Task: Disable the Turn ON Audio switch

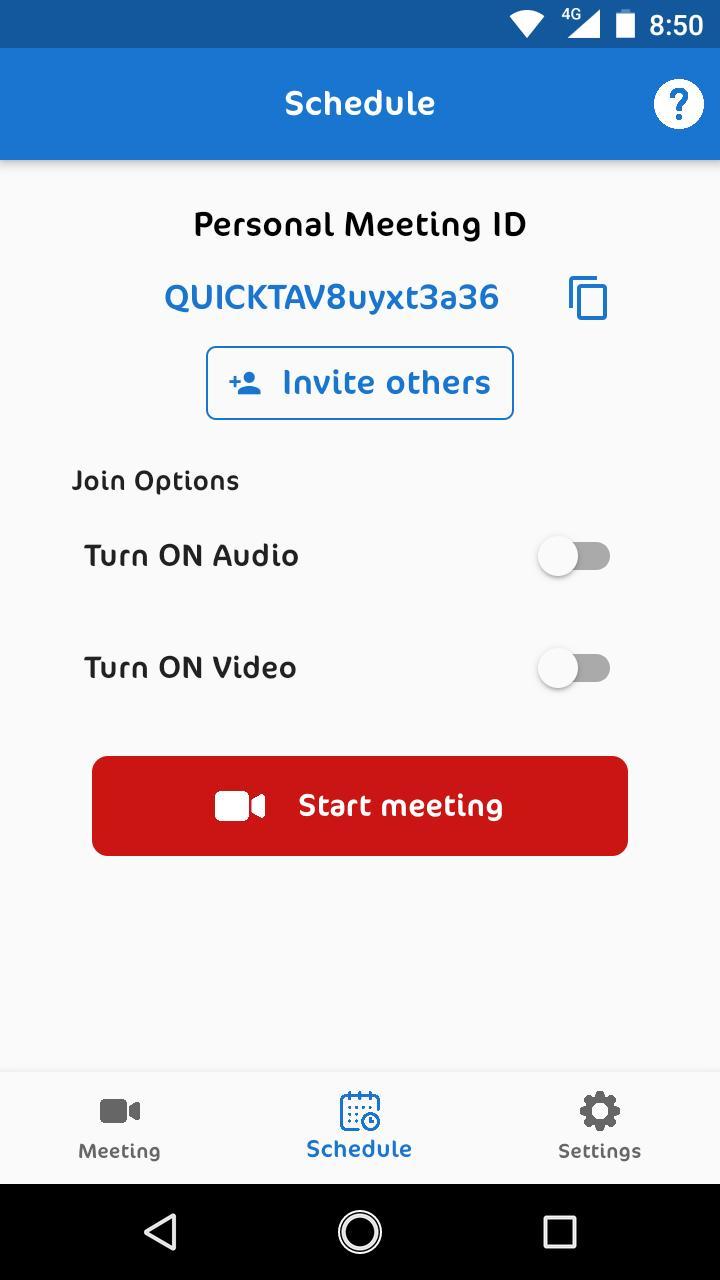Action: tap(575, 556)
